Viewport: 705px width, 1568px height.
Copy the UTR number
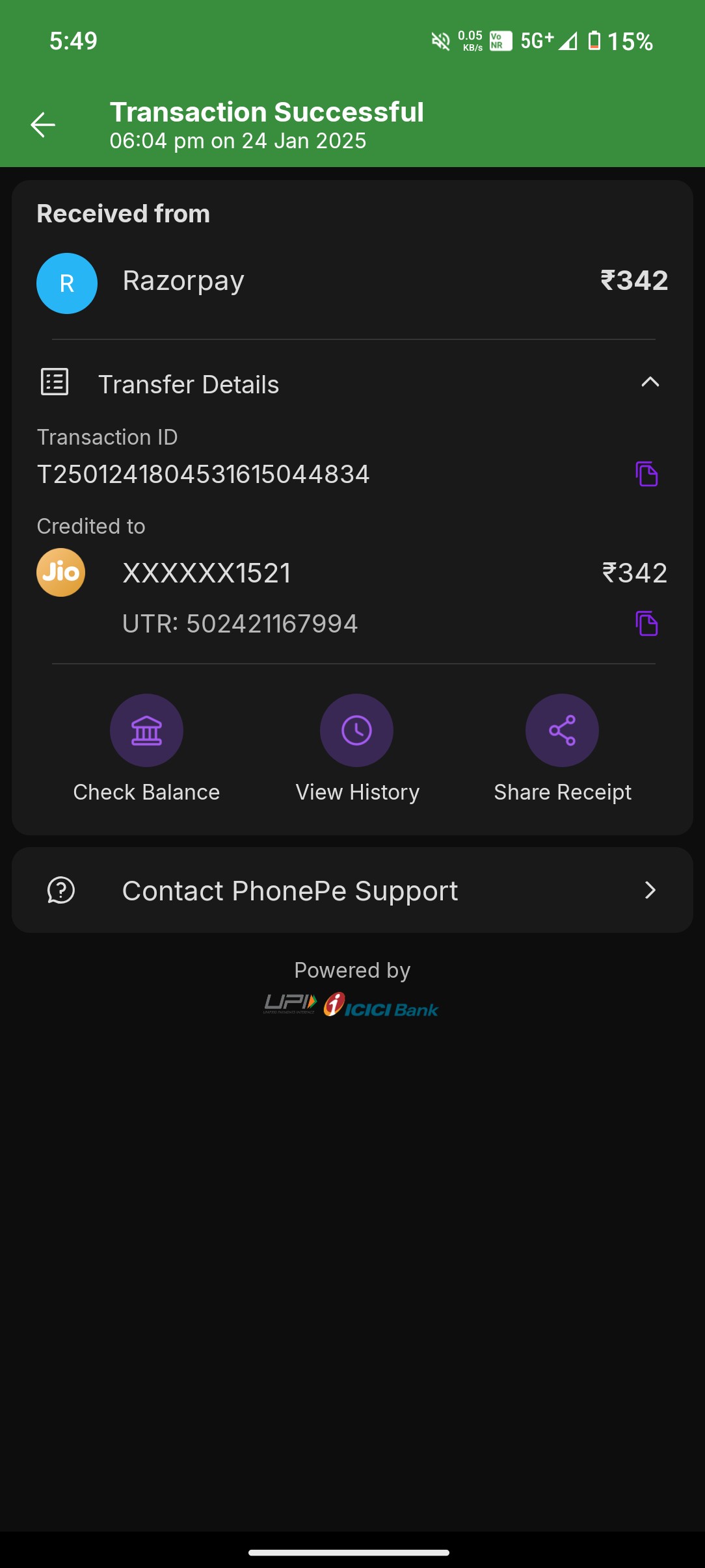(646, 623)
